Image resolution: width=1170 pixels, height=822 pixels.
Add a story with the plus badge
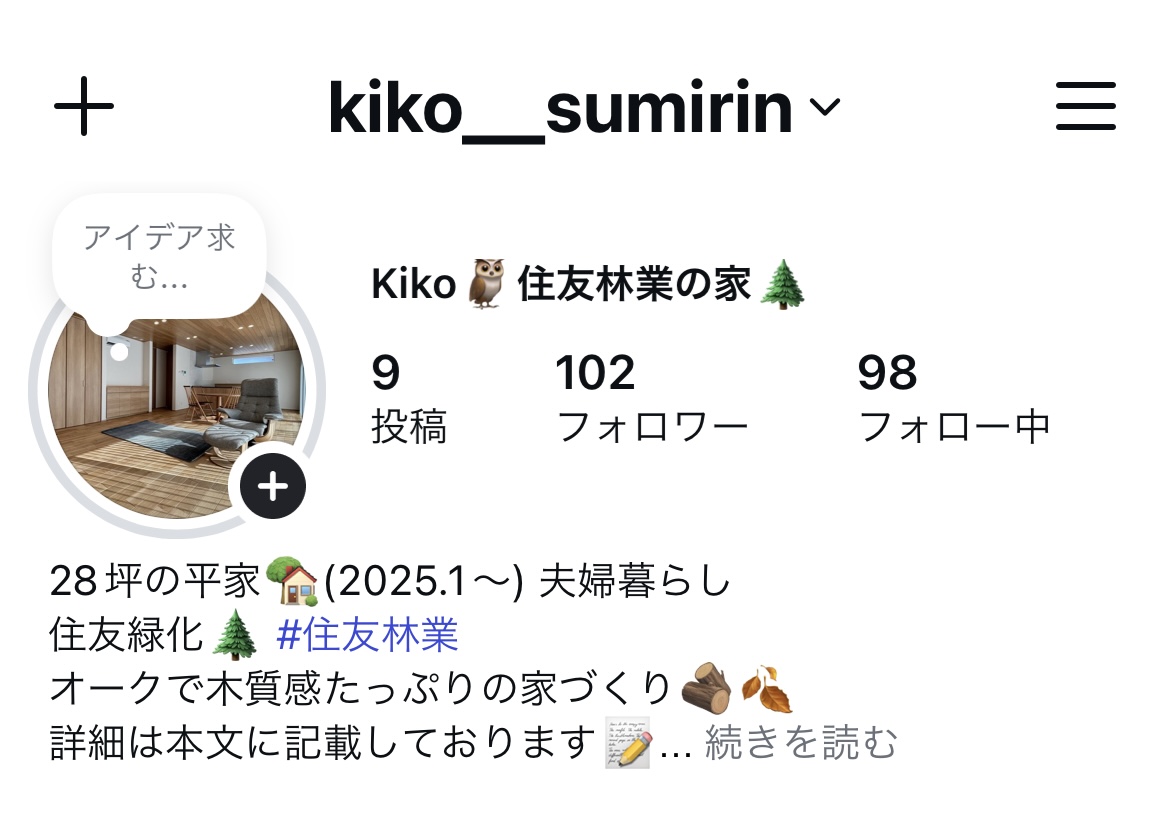[x=272, y=487]
